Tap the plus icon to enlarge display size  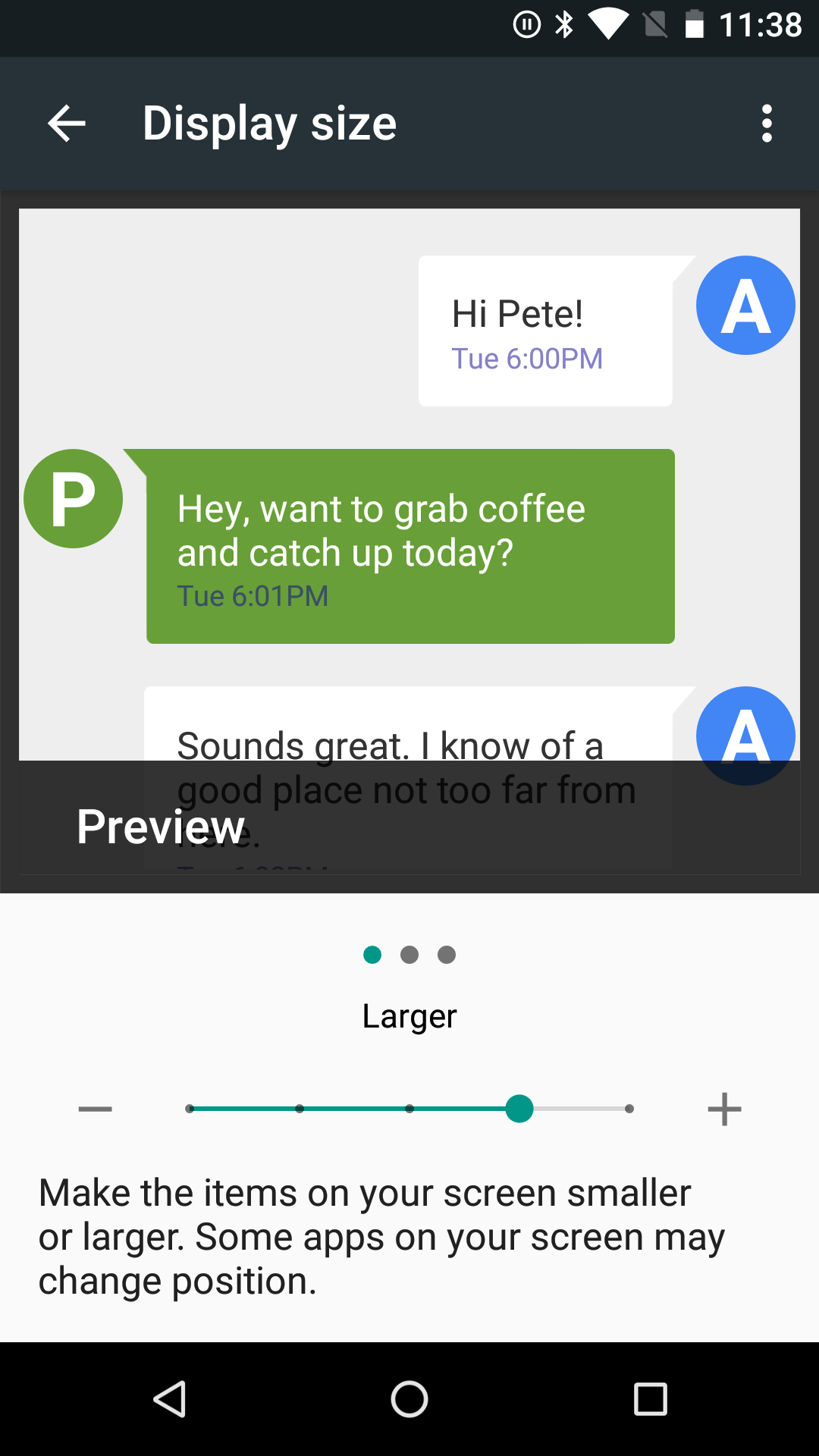pyautogui.click(x=724, y=1109)
